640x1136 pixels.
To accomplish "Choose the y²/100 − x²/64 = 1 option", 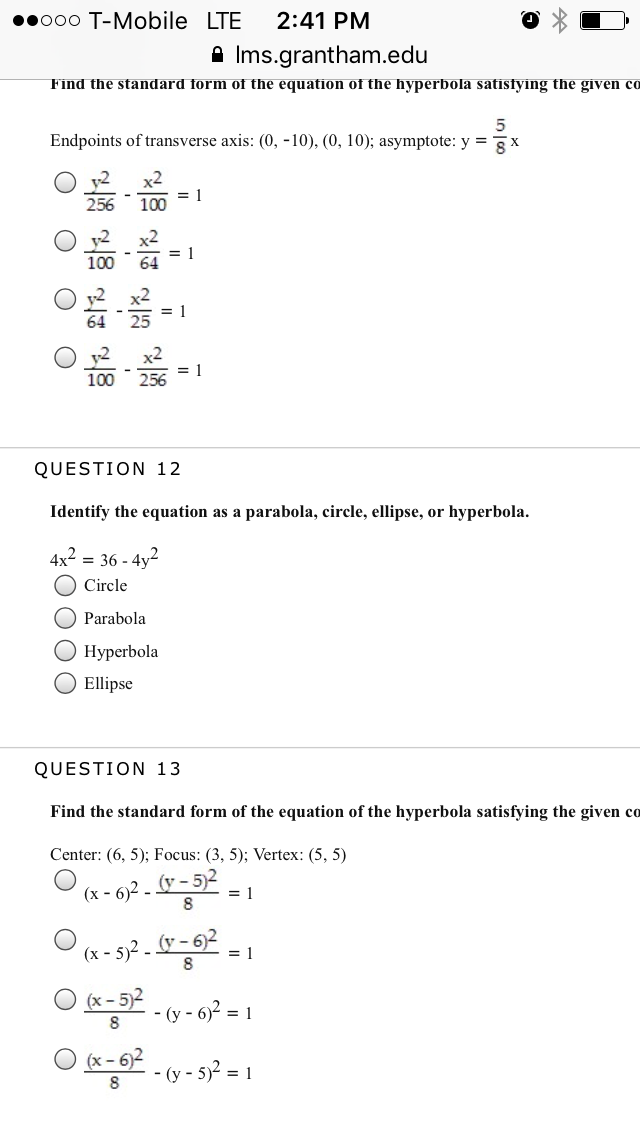I will tap(65, 240).
